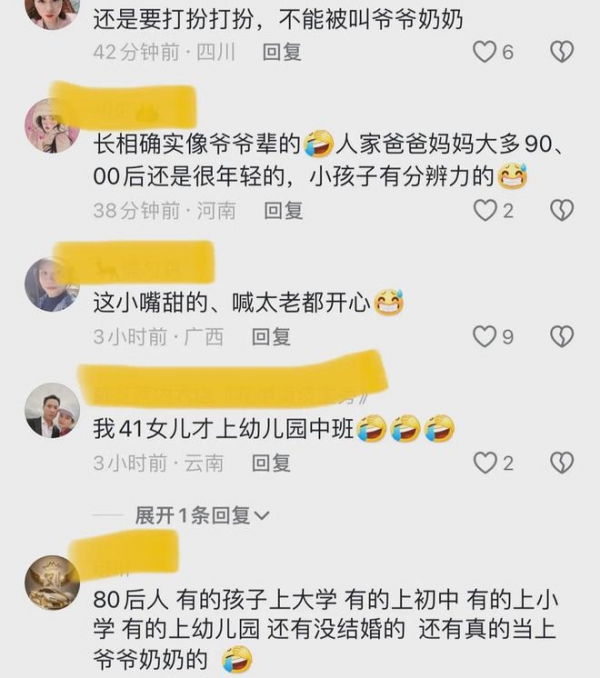Dislike the Guangxi comment with 9 likes
The height and width of the screenshot is (678, 600).
click(562, 337)
